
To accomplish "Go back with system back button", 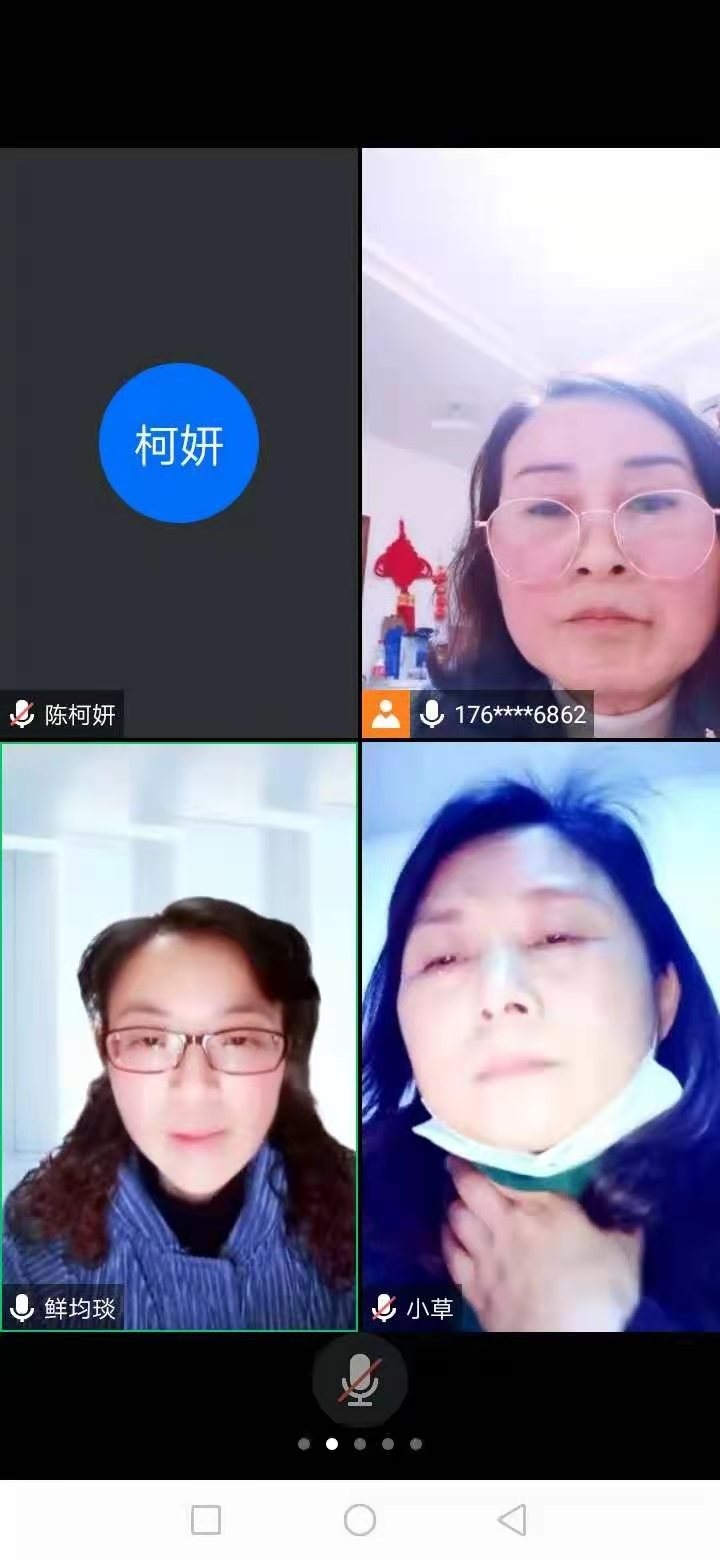I will 512,1520.
